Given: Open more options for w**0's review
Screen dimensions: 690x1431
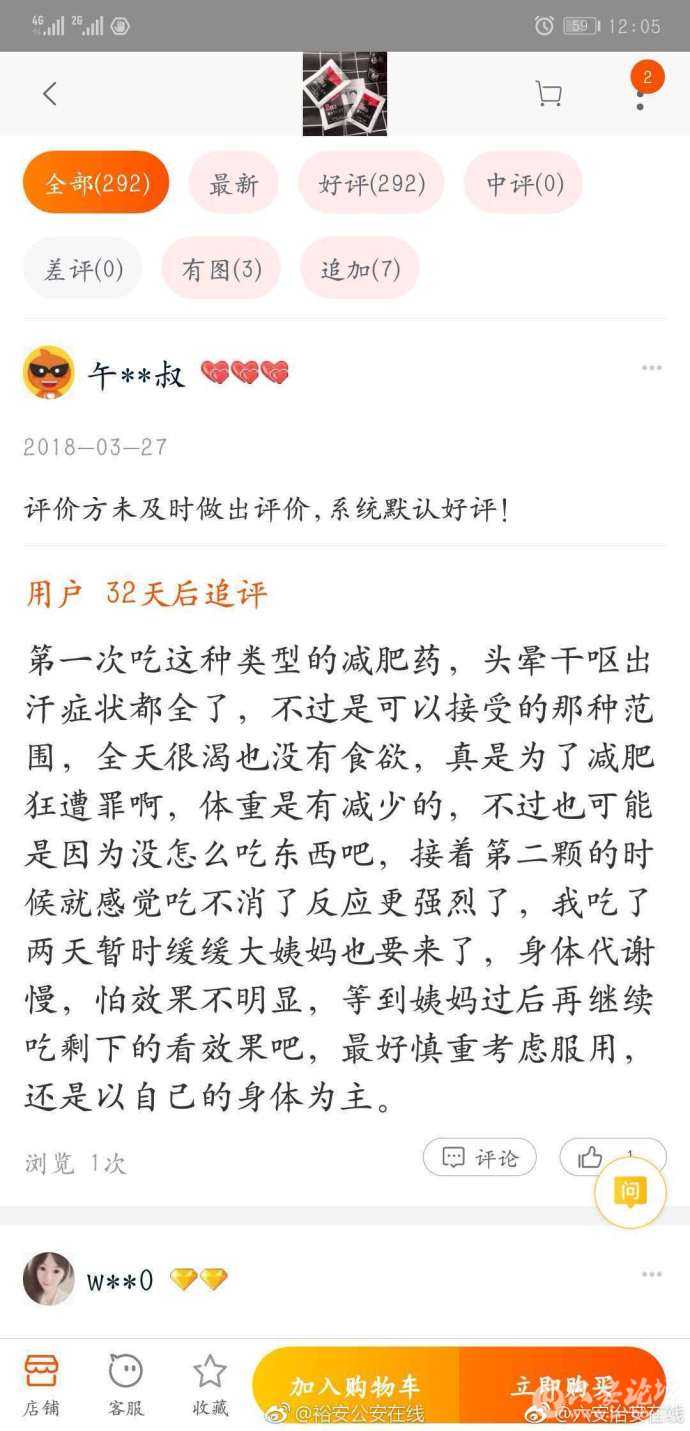Looking at the screenshot, I should [651, 1274].
